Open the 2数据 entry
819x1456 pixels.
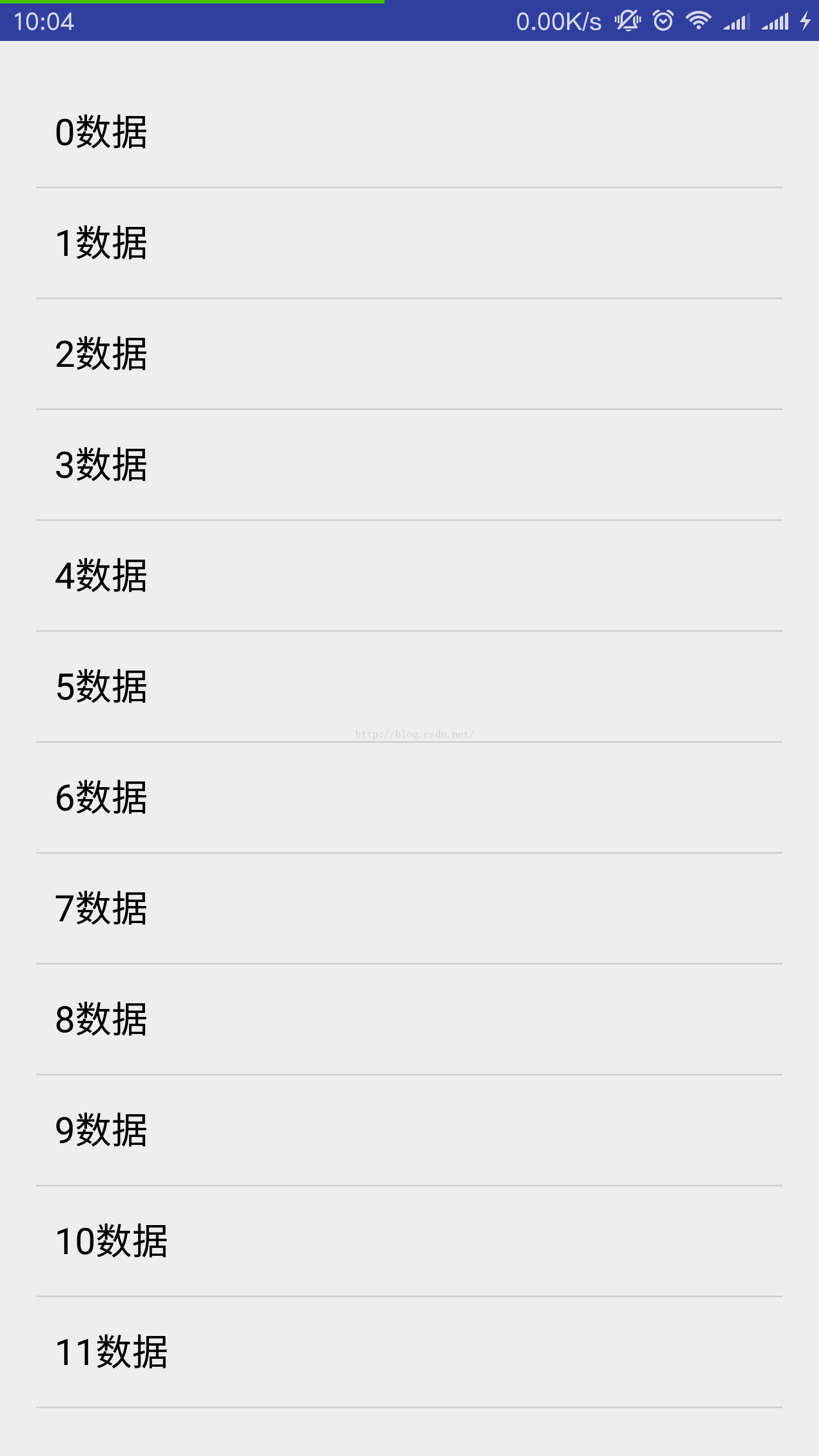tap(409, 354)
